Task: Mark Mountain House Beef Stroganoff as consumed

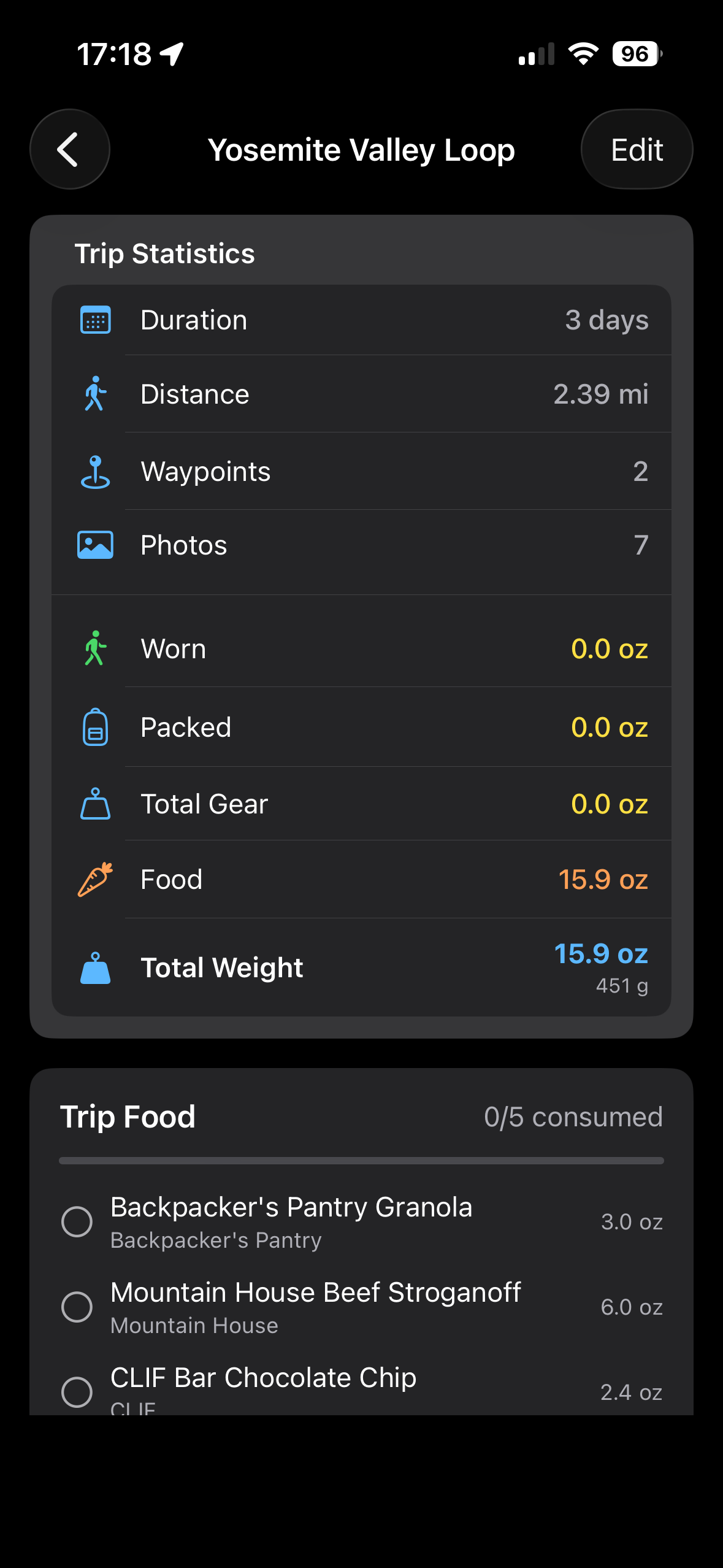Action: pyautogui.click(x=77, y=1307)
